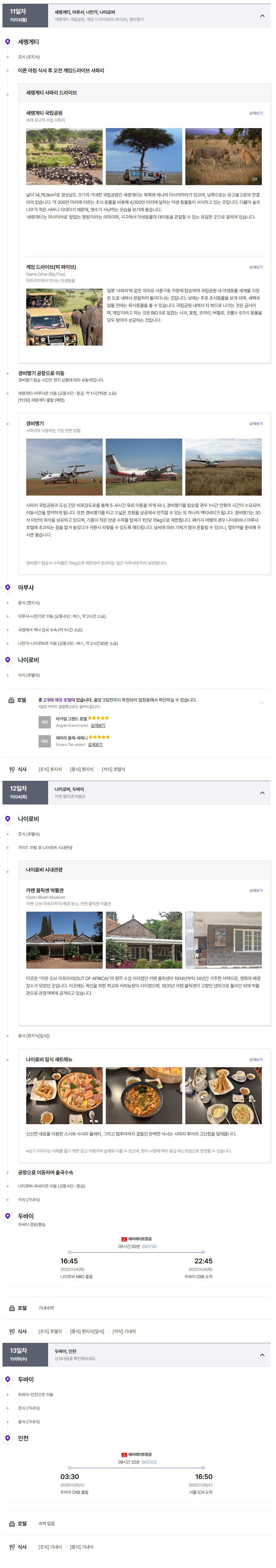Open 상세보기 for 나이로비 일식 세트메뉴
276x1568 pixels.
(x=255, y=1060)
